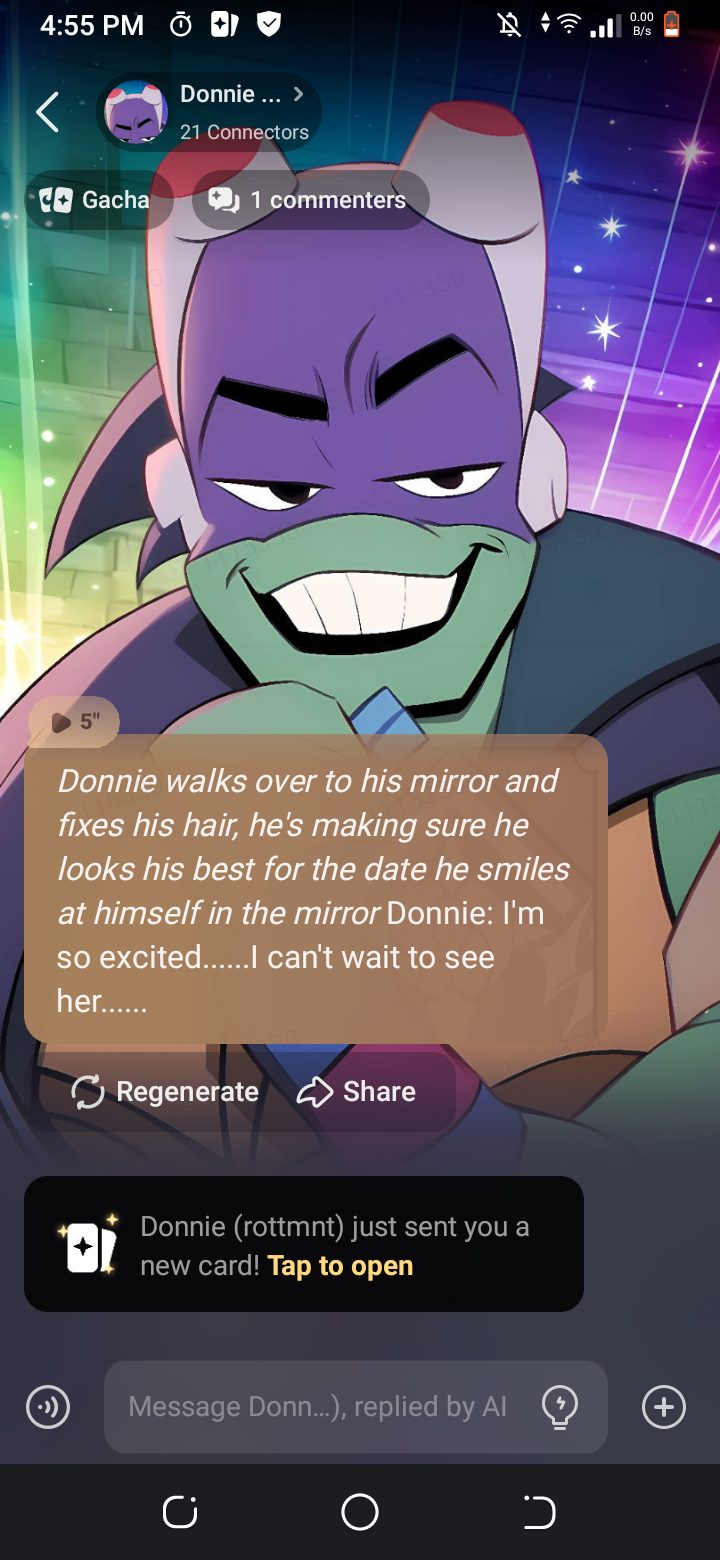Open the plus attachments menu
720x1560 pixels.
(663, 1407)
